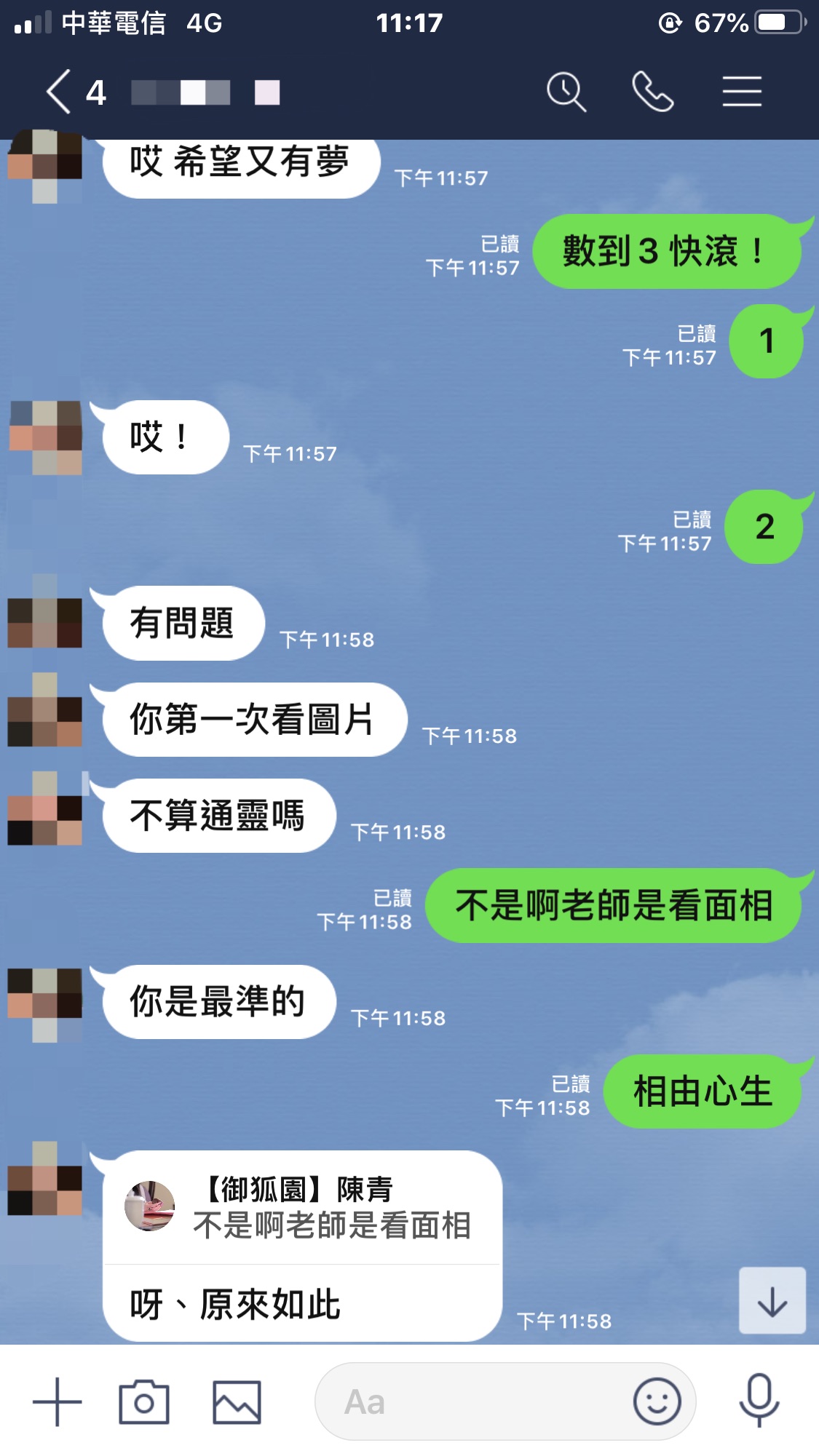The height and width of the screenshot is (1456, 819).
Task: Jump to the latest messages
Action: 772,1301
